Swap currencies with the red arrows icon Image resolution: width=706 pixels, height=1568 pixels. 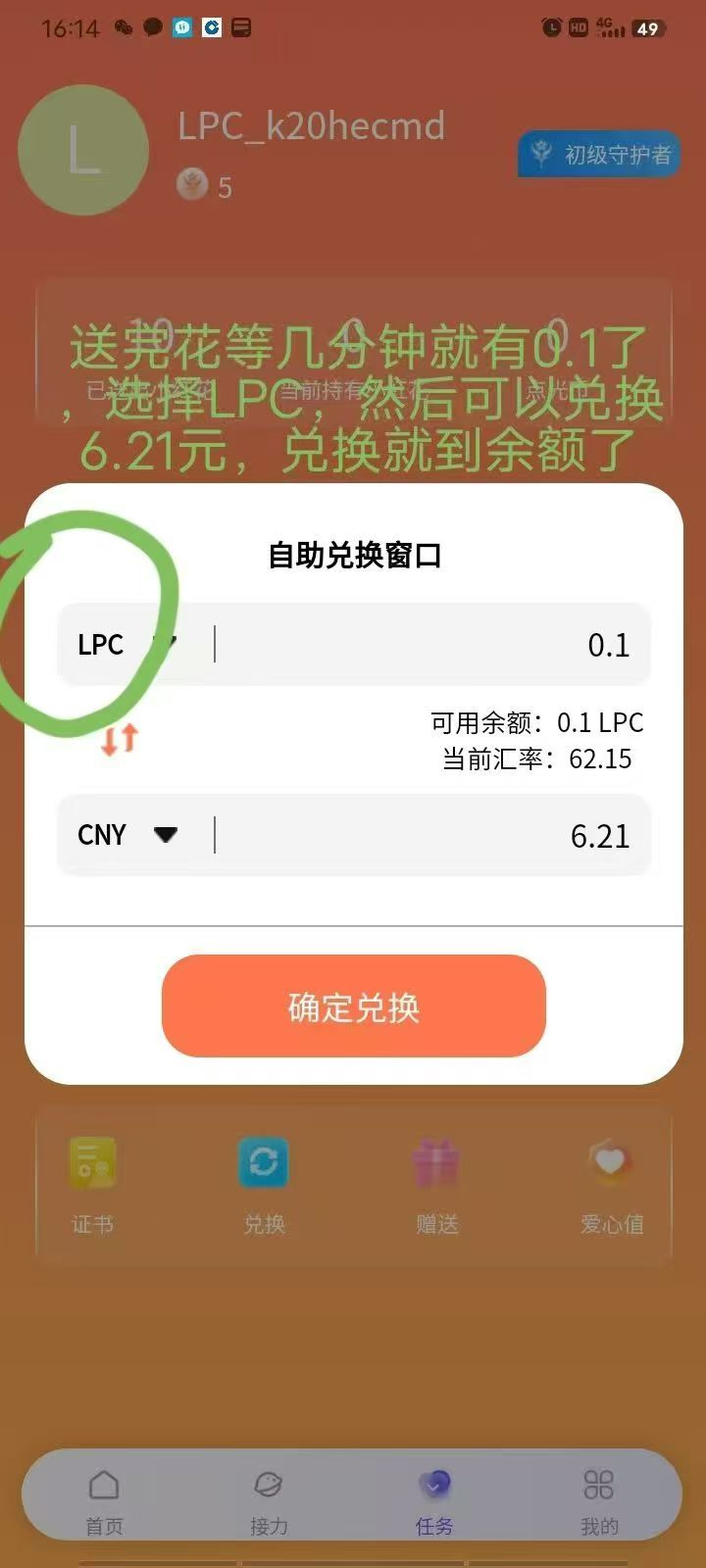point(120,738)
